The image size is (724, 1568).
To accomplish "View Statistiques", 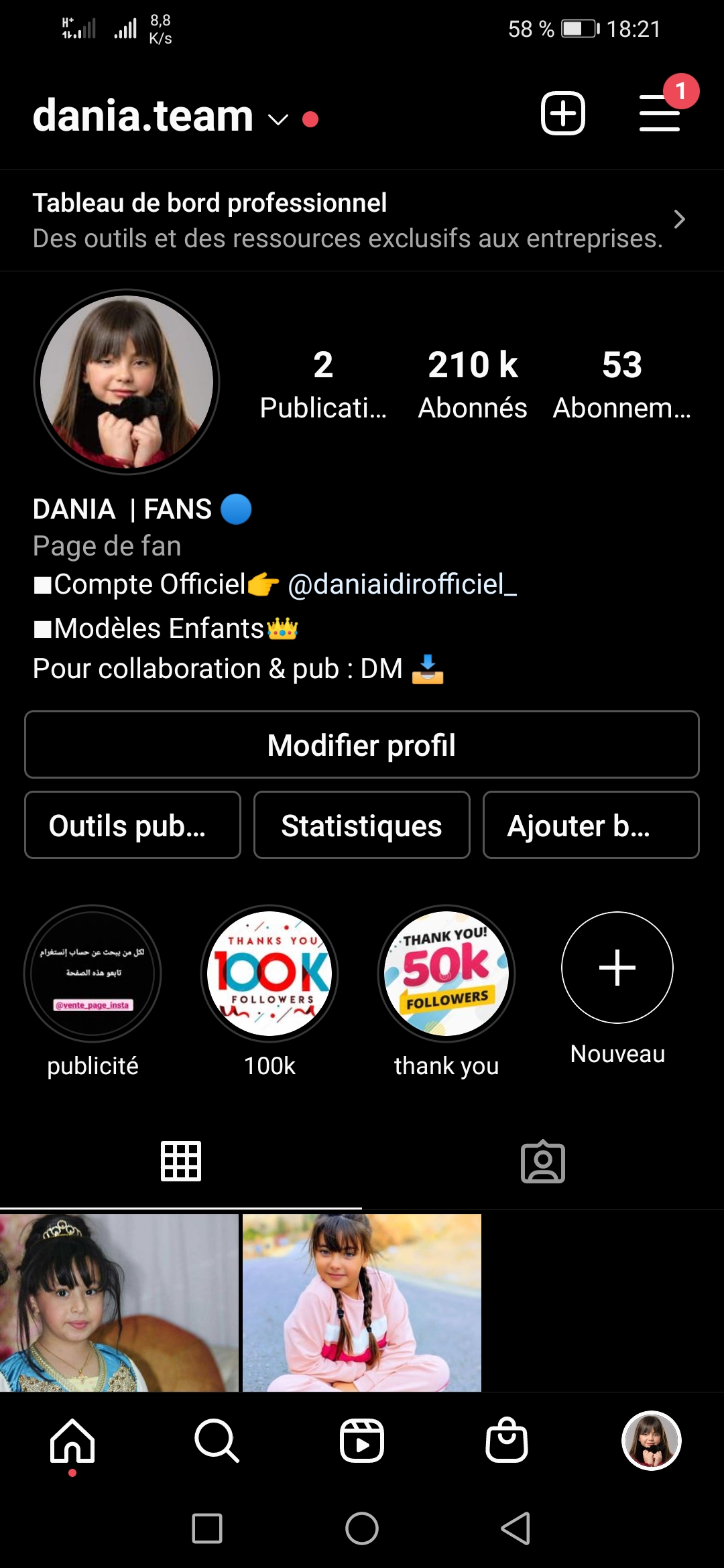I will click(362, 825).
